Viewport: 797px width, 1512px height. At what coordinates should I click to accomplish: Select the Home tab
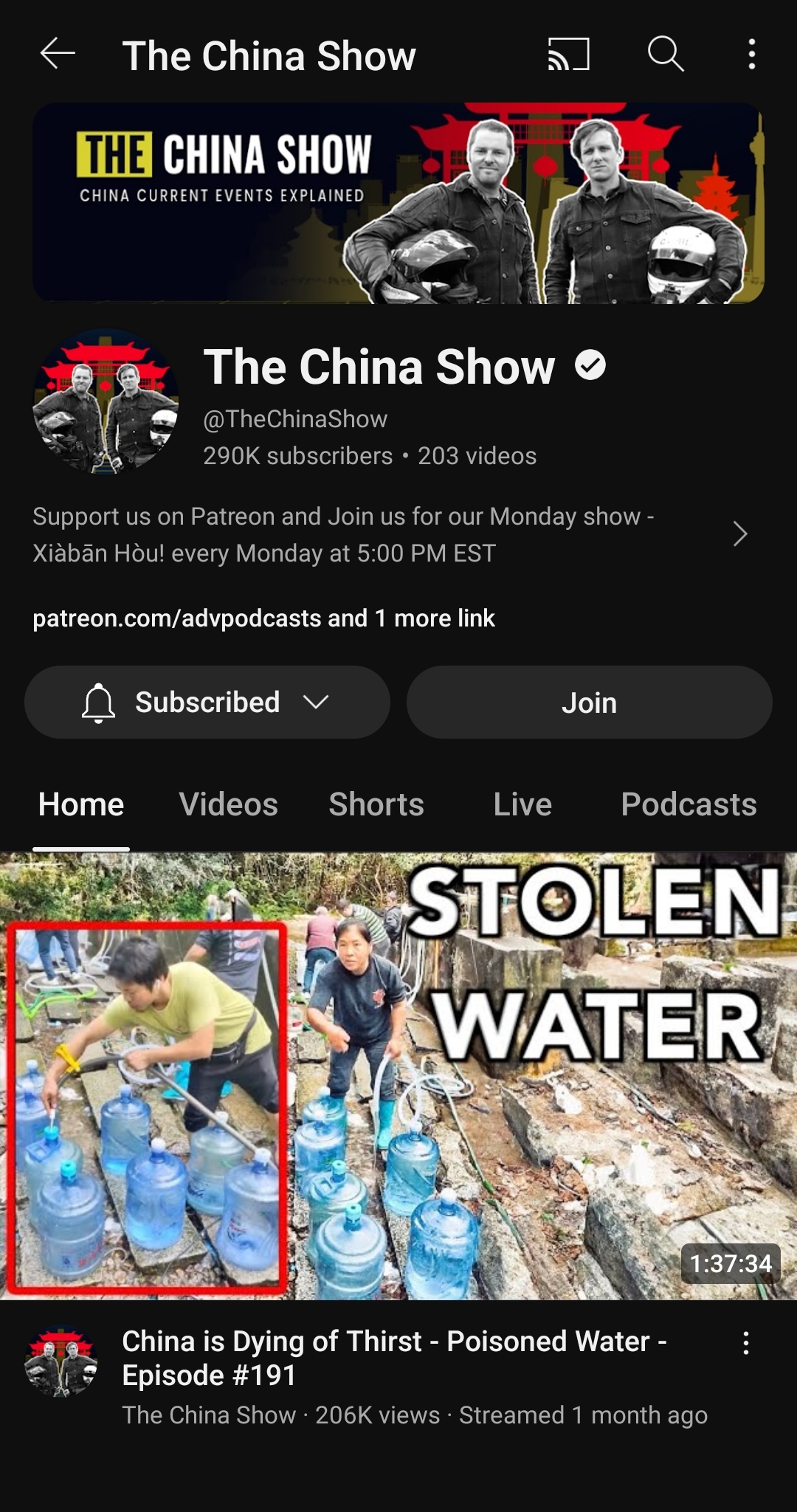[81, 804]
